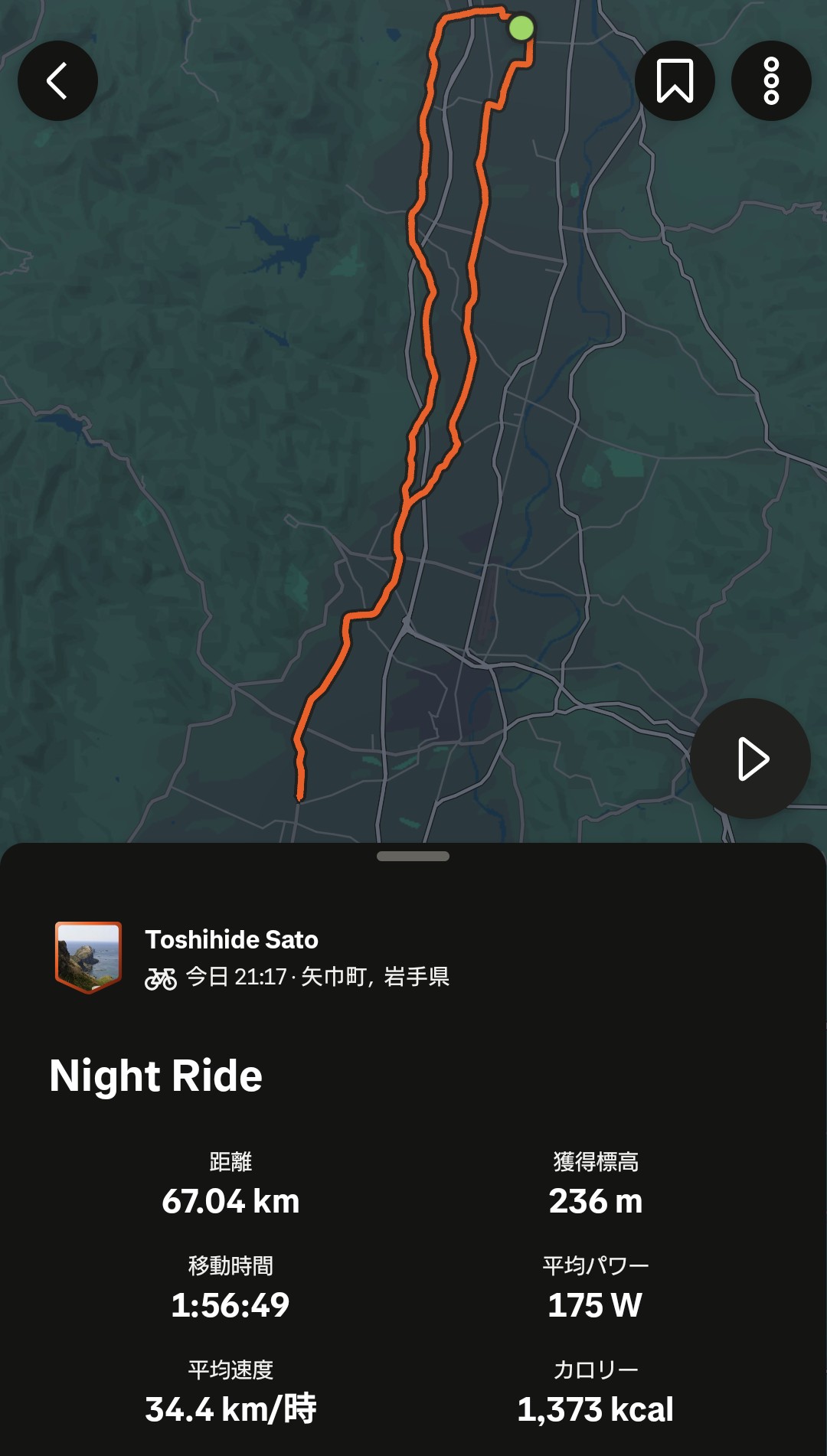Image resolution: width=827 pixels, height=1456 pixels.
Task: Bookmark this ride activity
Action: (675, 80)
